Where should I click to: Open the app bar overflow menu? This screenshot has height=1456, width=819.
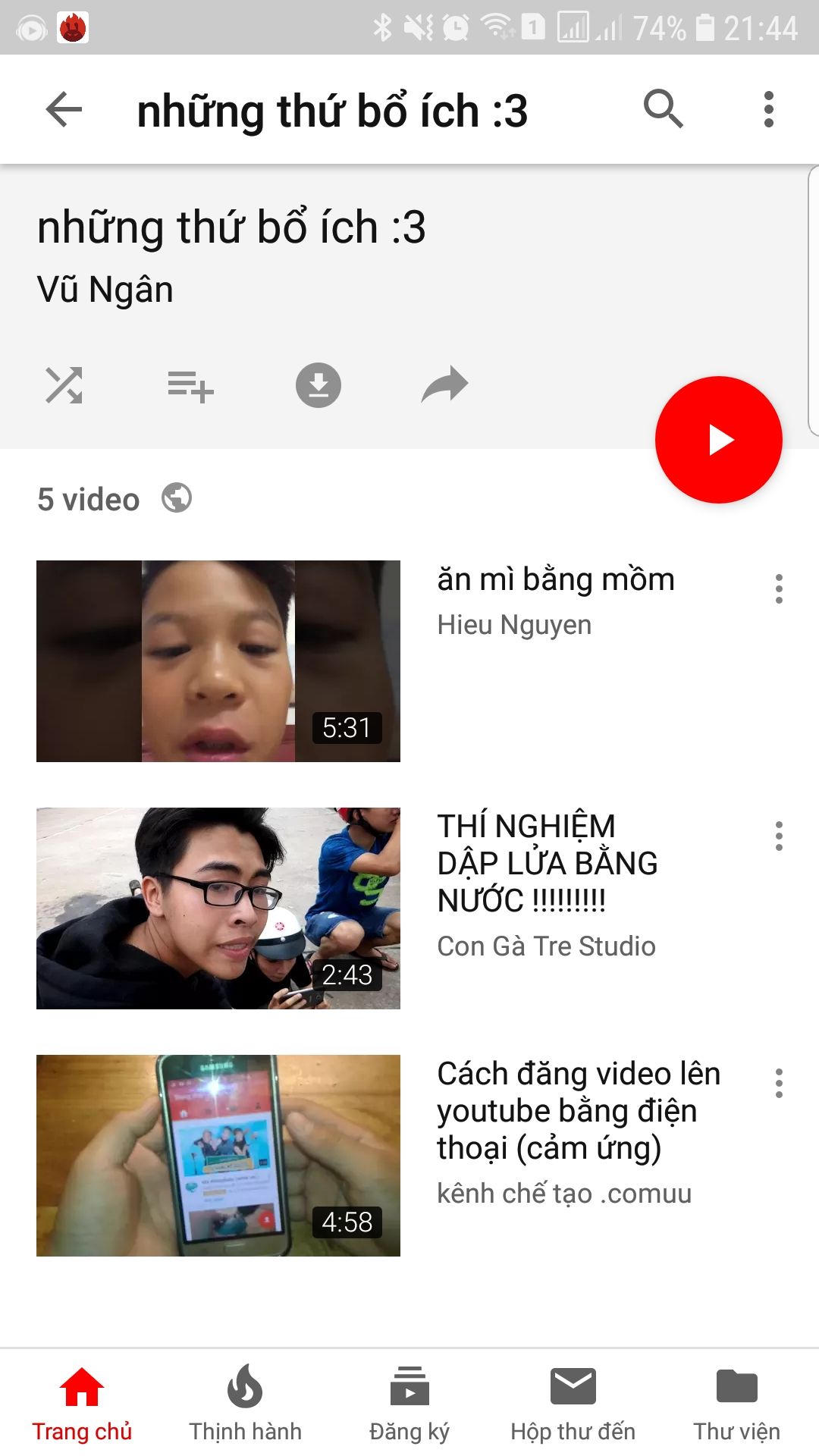[768, 110]
